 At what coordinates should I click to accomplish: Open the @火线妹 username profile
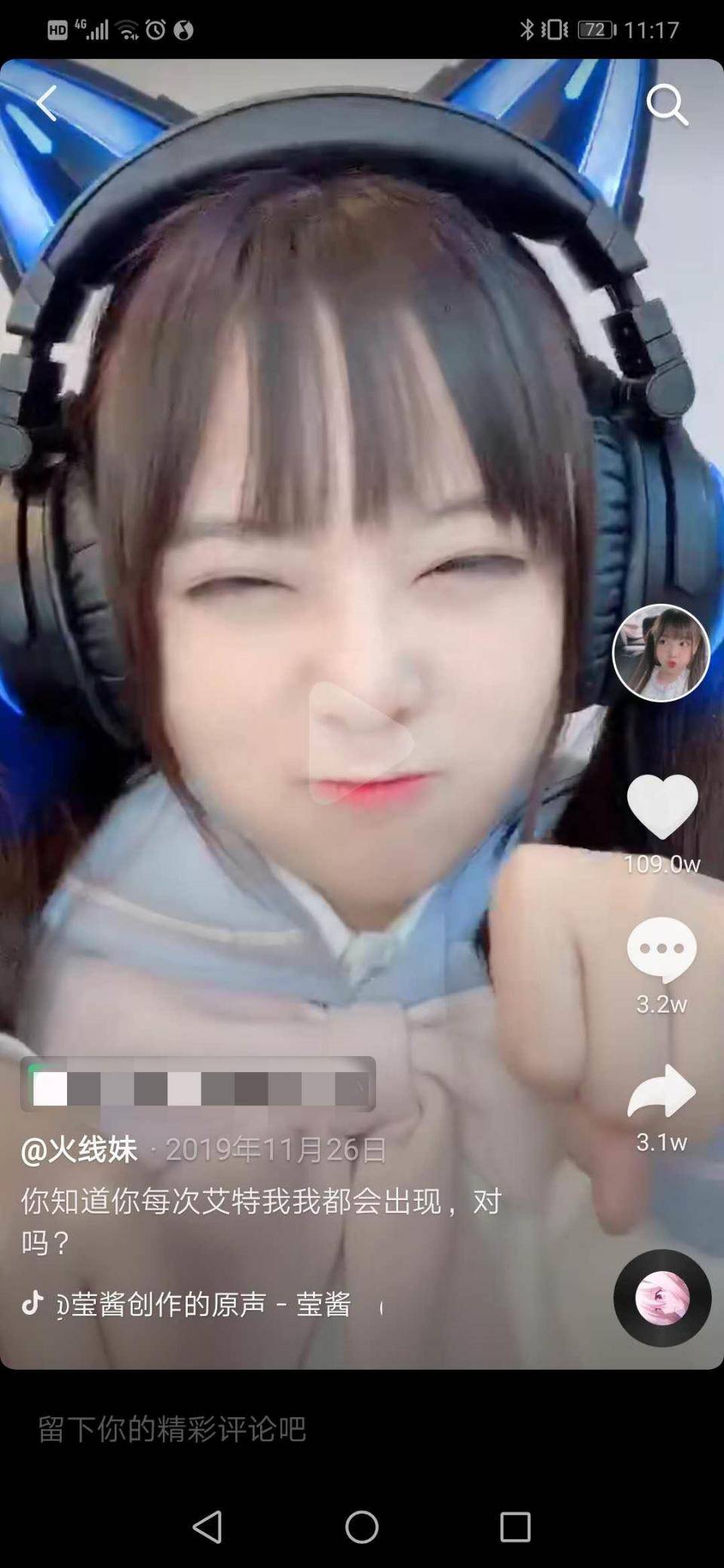click(79, 1150)
